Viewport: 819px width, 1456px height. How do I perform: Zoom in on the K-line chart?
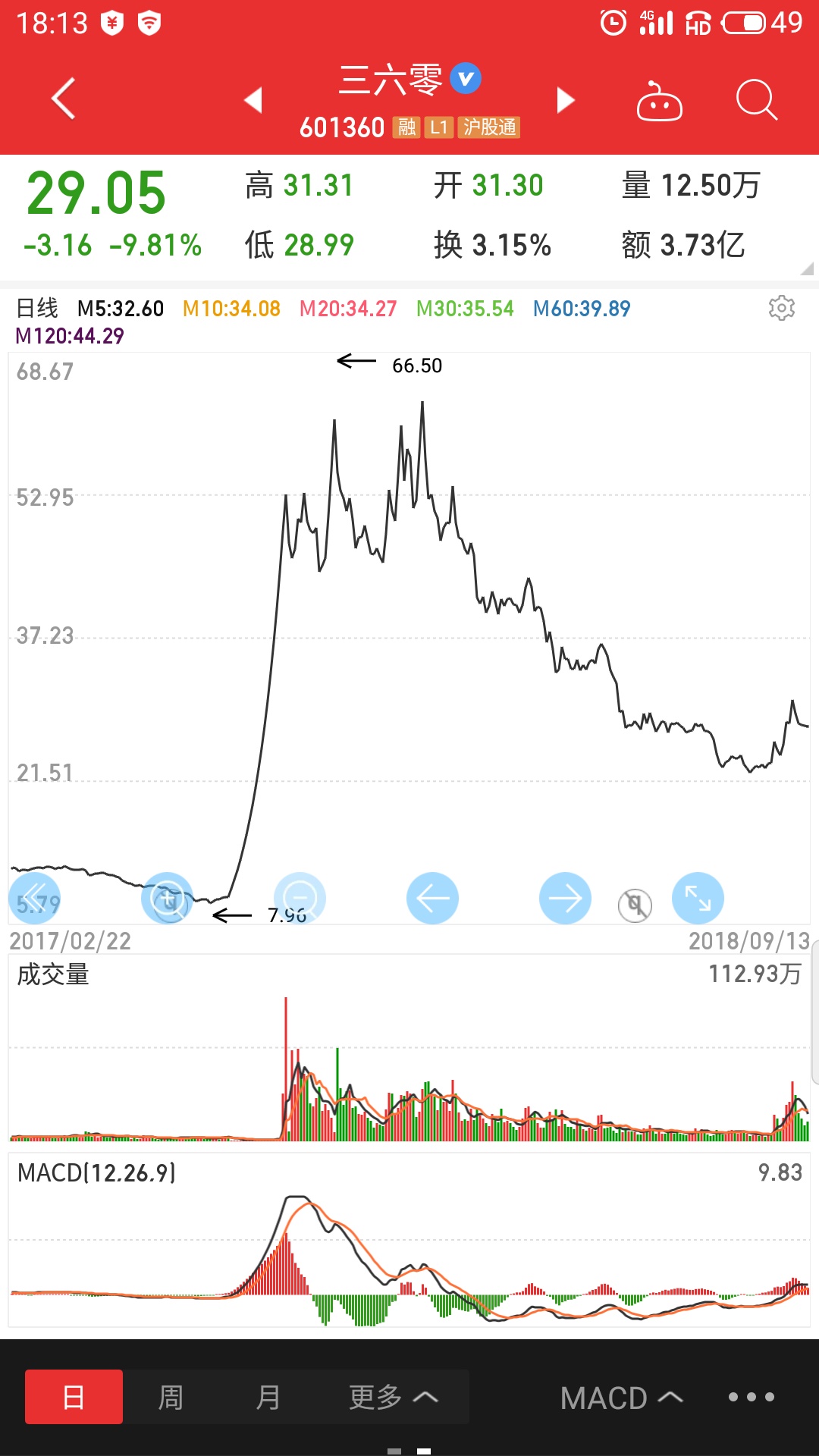coord(168,898)
